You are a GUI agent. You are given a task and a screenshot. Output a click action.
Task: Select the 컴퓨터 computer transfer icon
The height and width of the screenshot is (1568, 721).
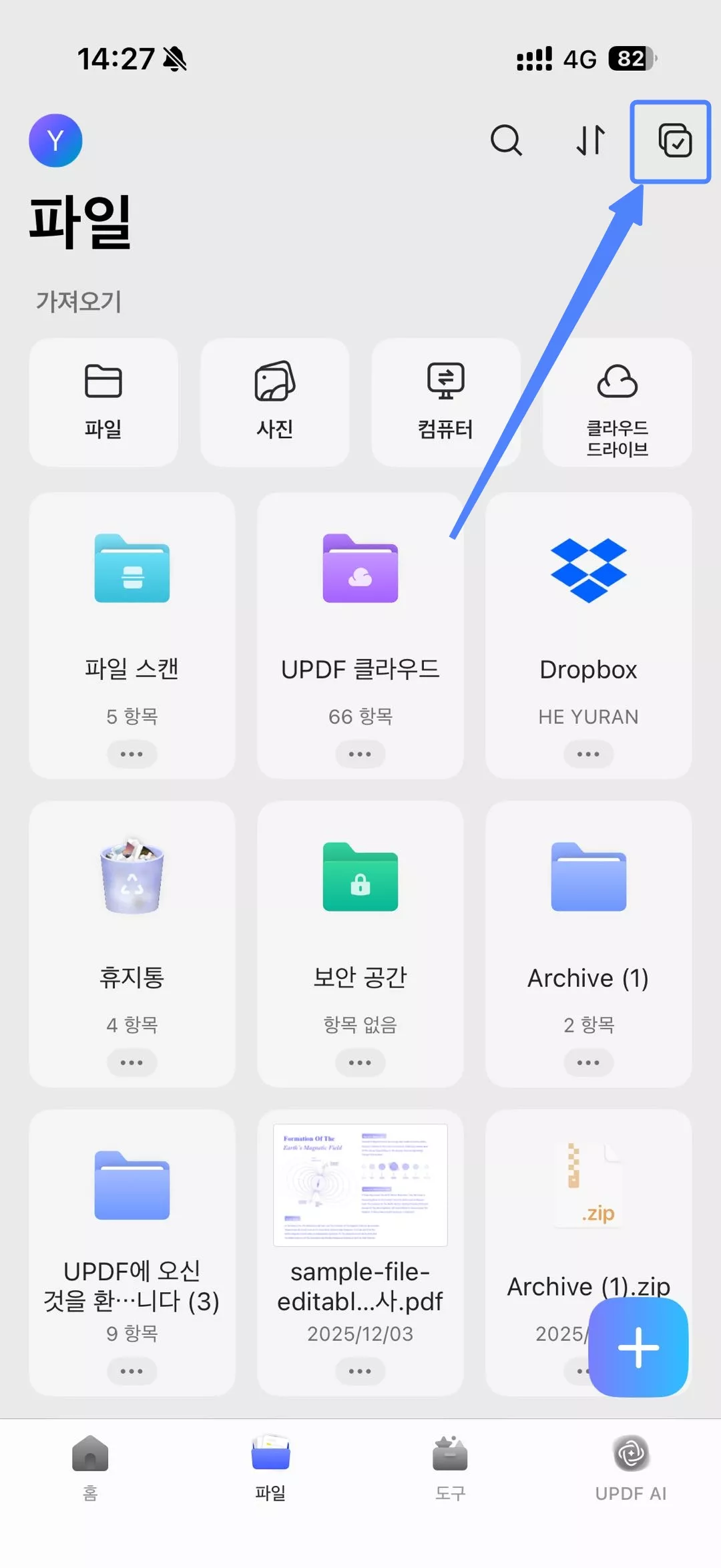(x=445, y=399)
